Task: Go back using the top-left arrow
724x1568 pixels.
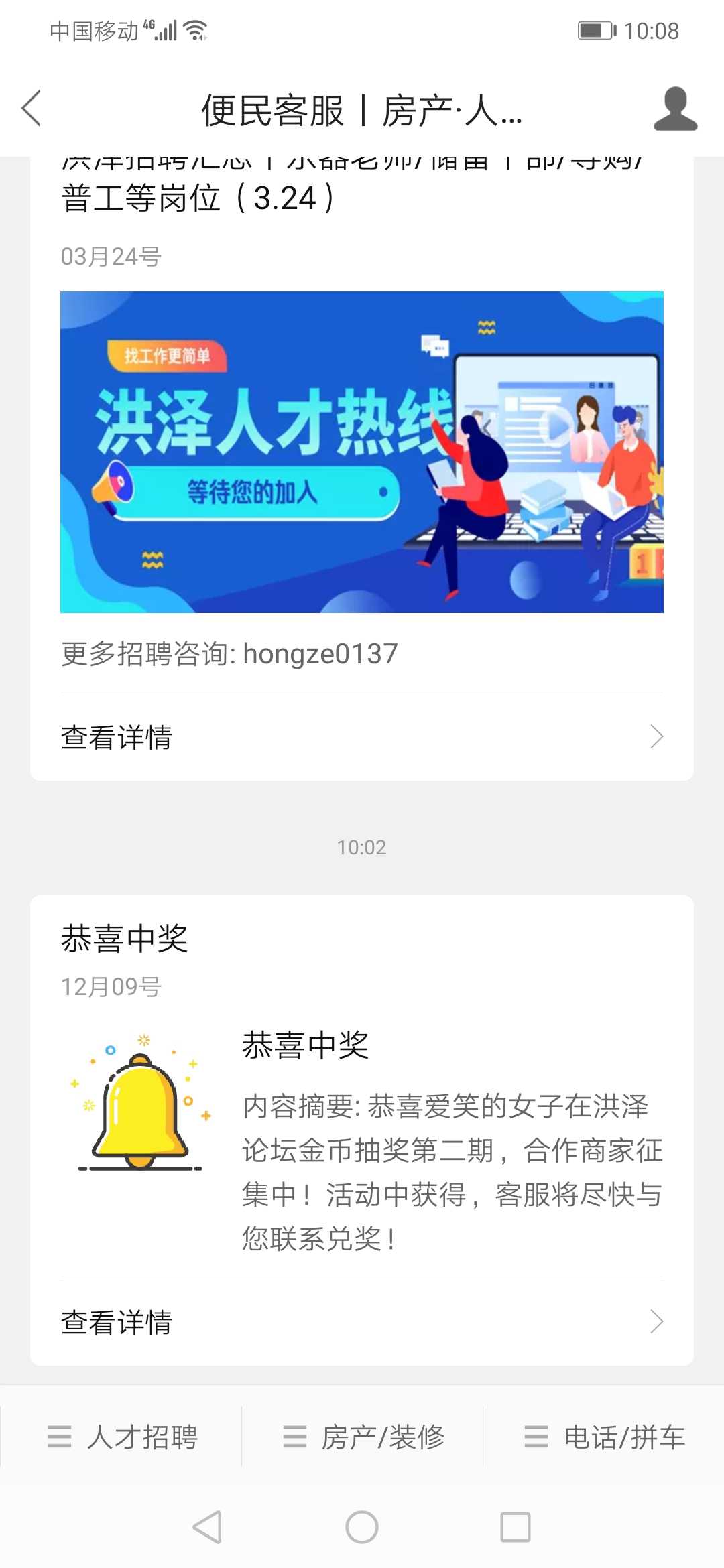Action: click(x=32, y=108)
